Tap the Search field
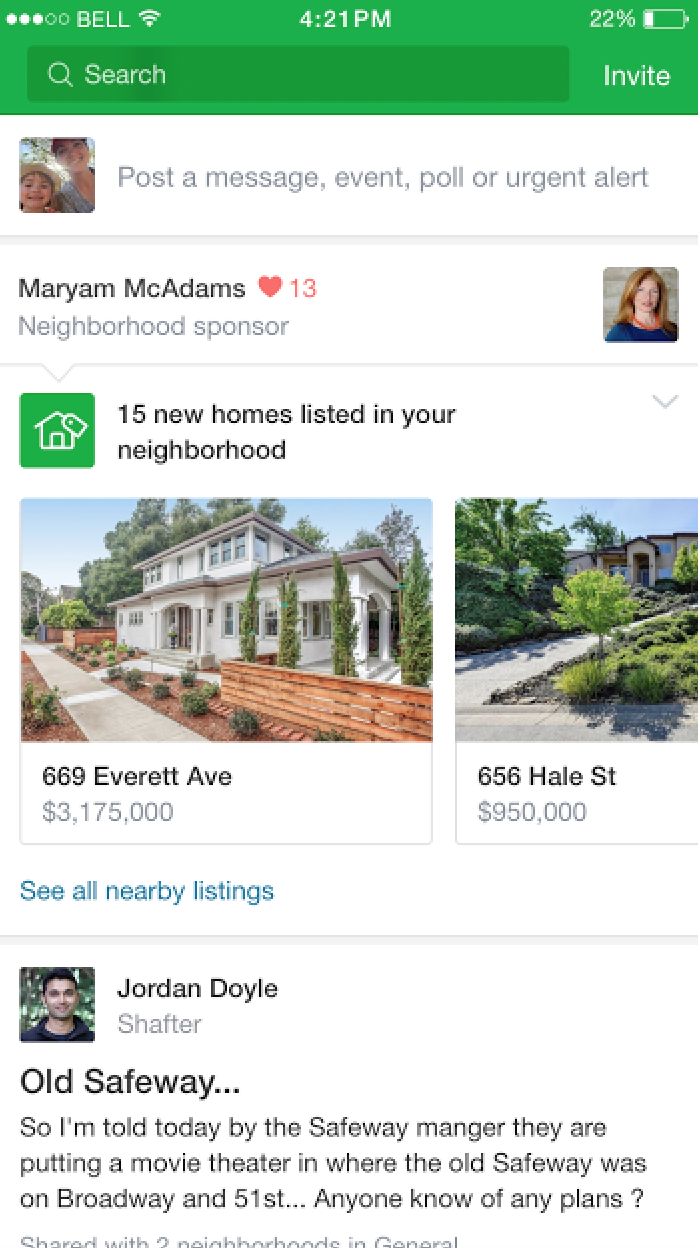This screenshot has height=1248, width=698. (x=297, y=75)
